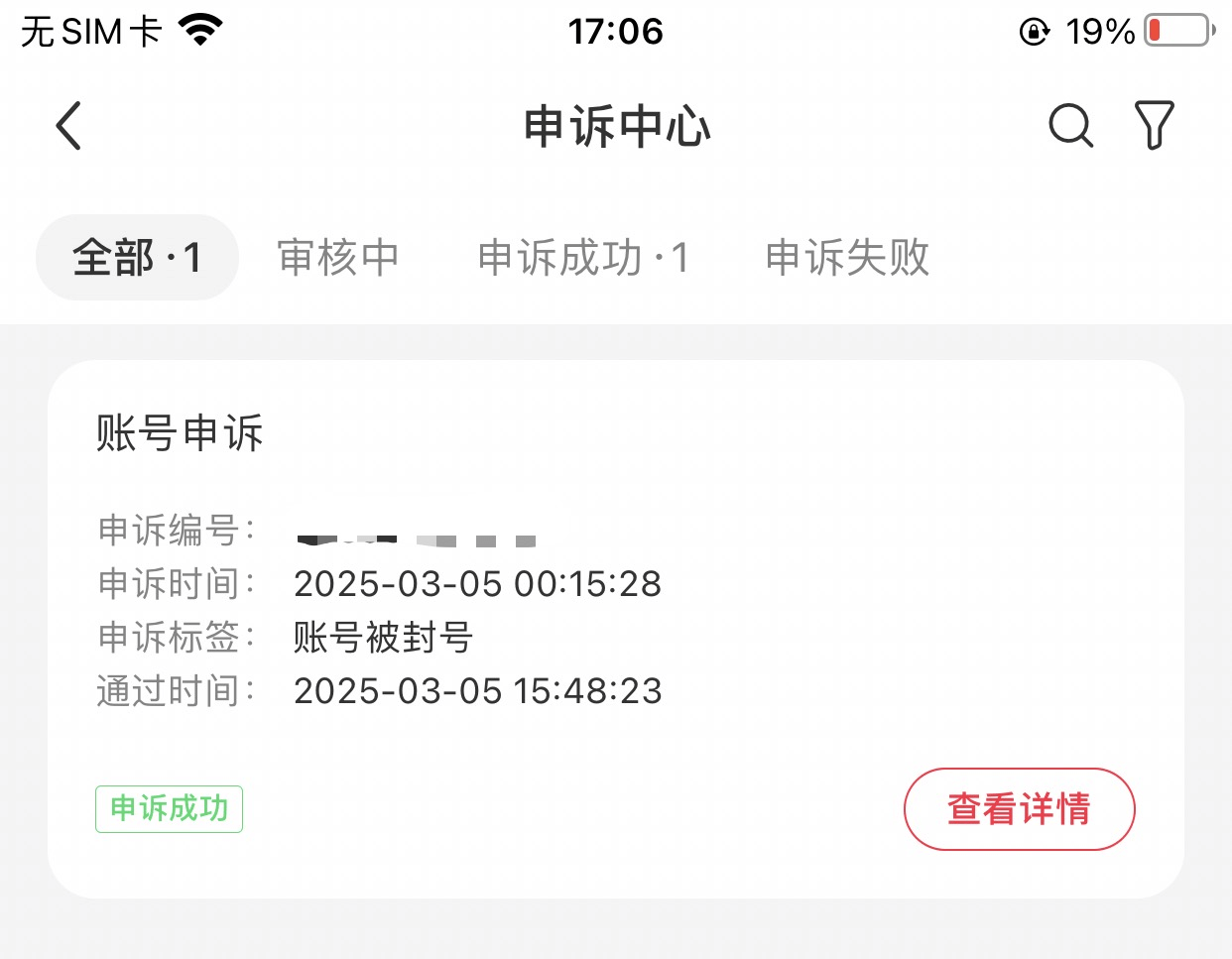
Task: Open the filter funnel icon
Action: [1154, 126]
